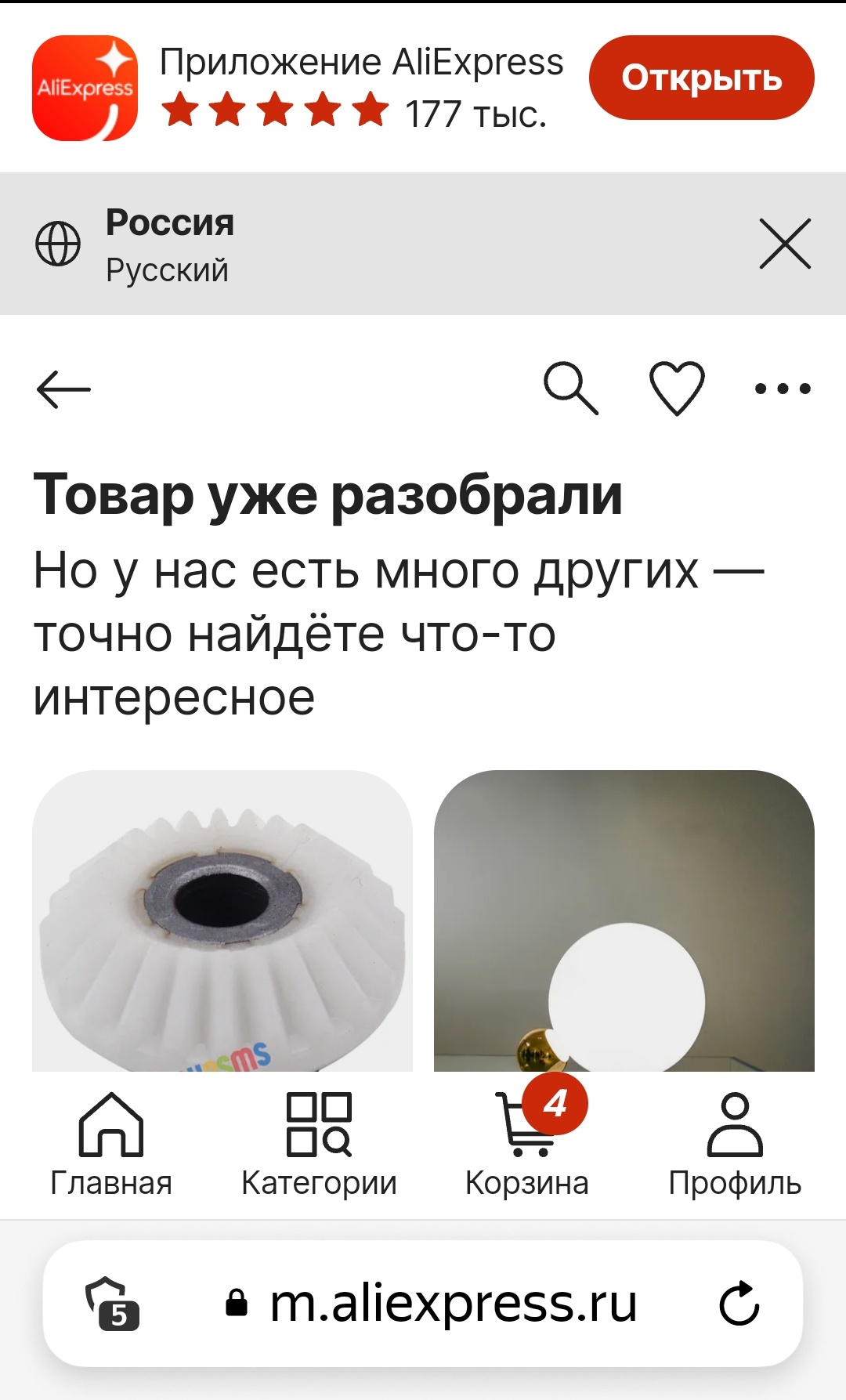Screen dimensions: 846x1400
Task: Open search via magnifier icon
Action: click(x=570, y=388)
